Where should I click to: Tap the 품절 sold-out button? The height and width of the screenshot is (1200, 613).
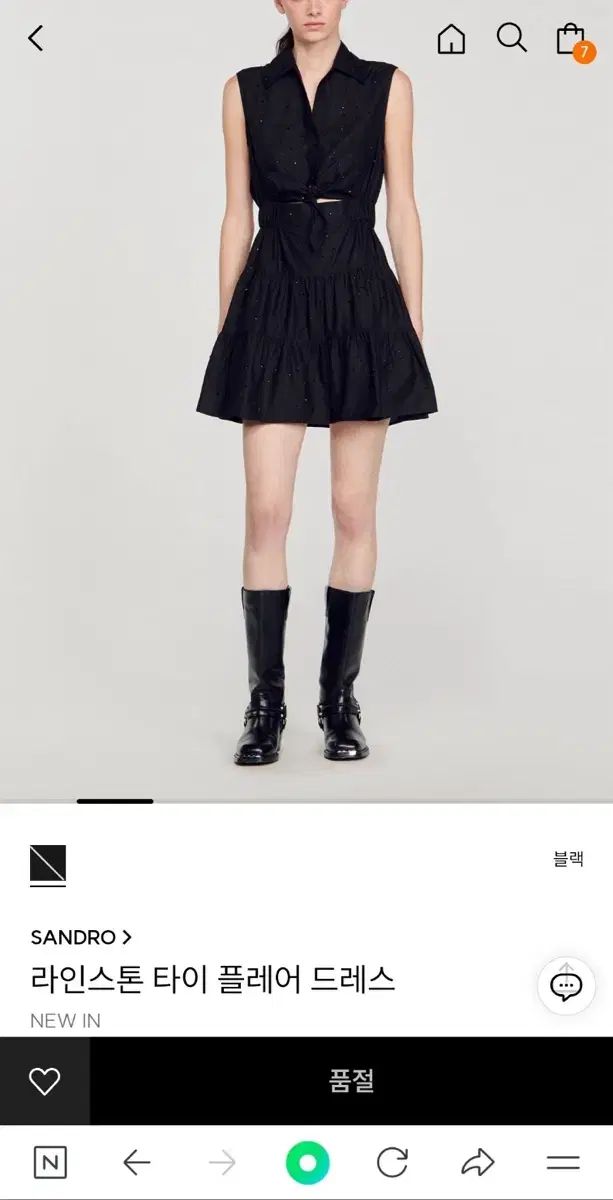(351, 1081)
